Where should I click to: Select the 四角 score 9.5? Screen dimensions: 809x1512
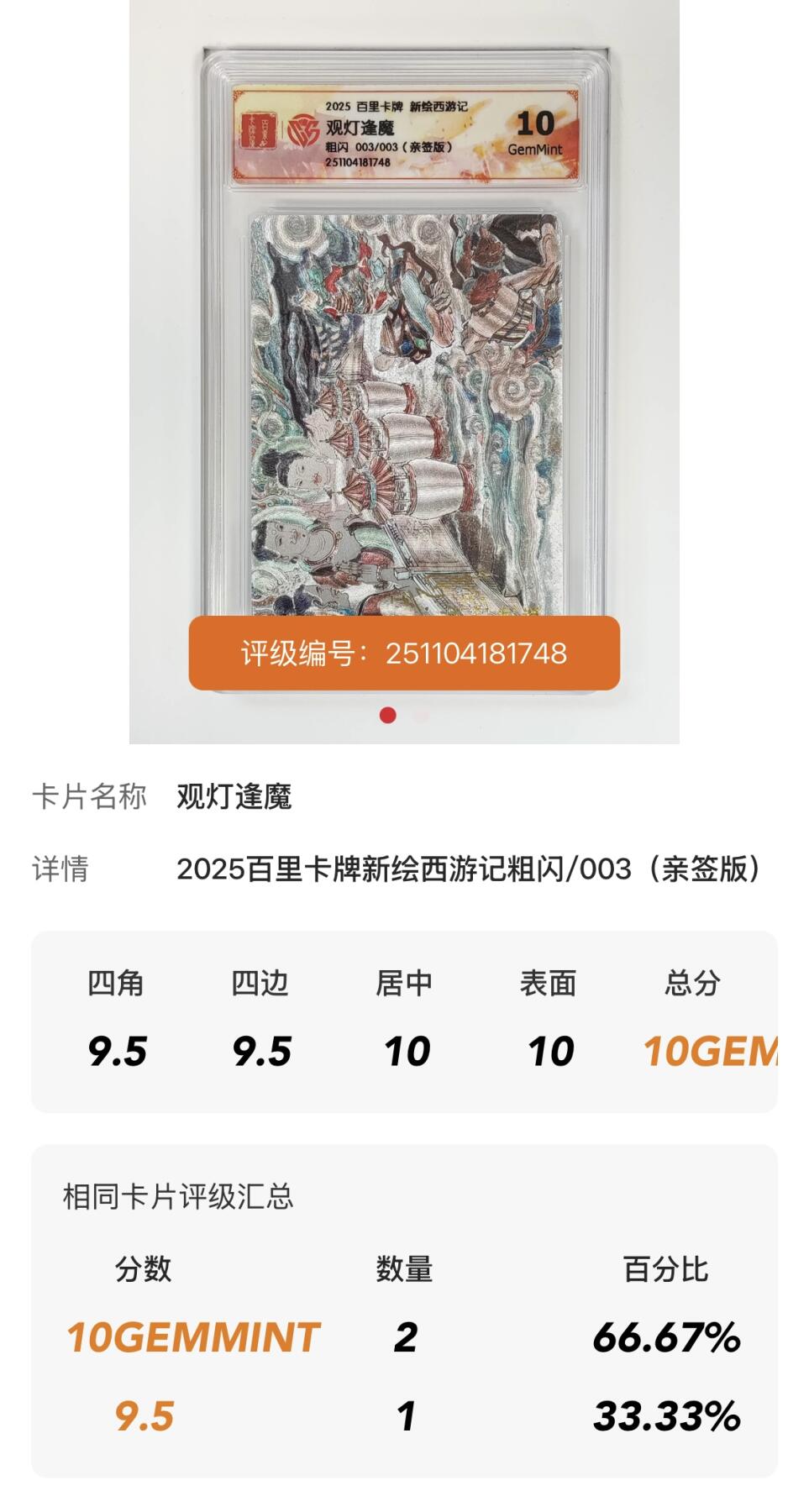click(115, 1049)
